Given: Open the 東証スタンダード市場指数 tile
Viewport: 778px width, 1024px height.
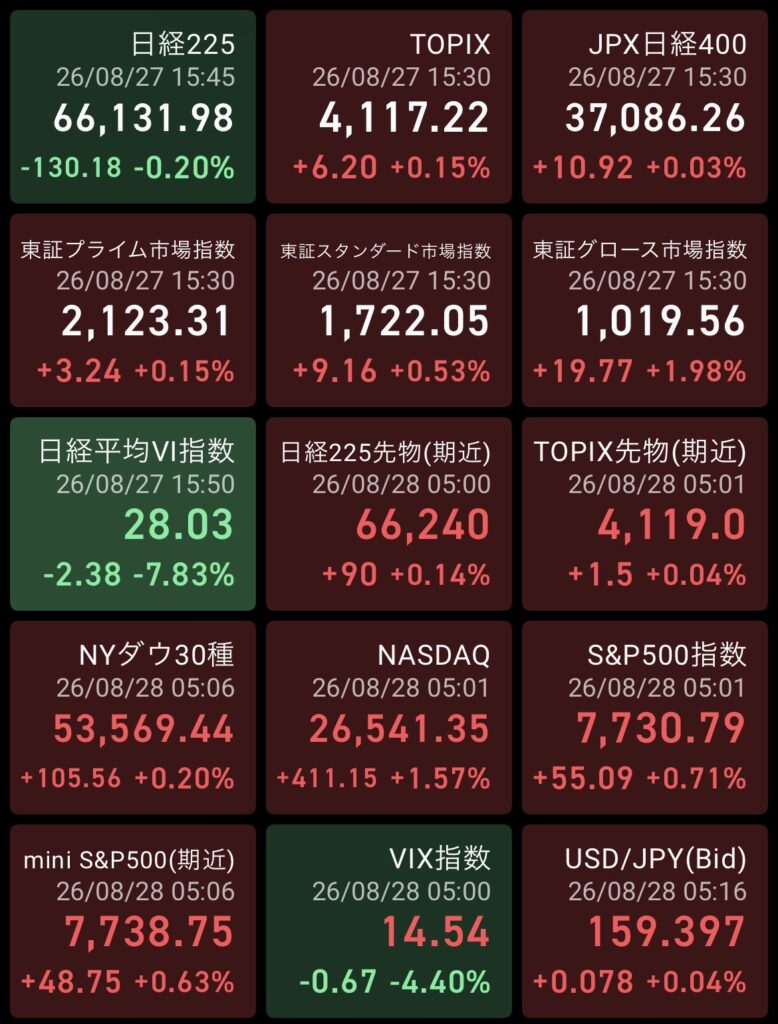Looking at the screenshot, I should coord(389,310).
